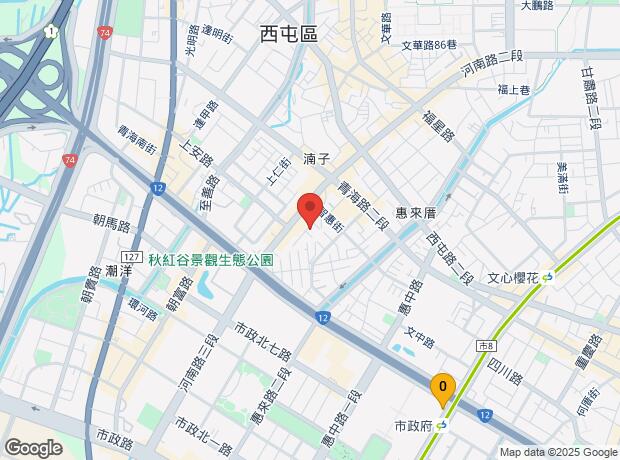Open the orange marker labeled 0

(x=443, y=390)
